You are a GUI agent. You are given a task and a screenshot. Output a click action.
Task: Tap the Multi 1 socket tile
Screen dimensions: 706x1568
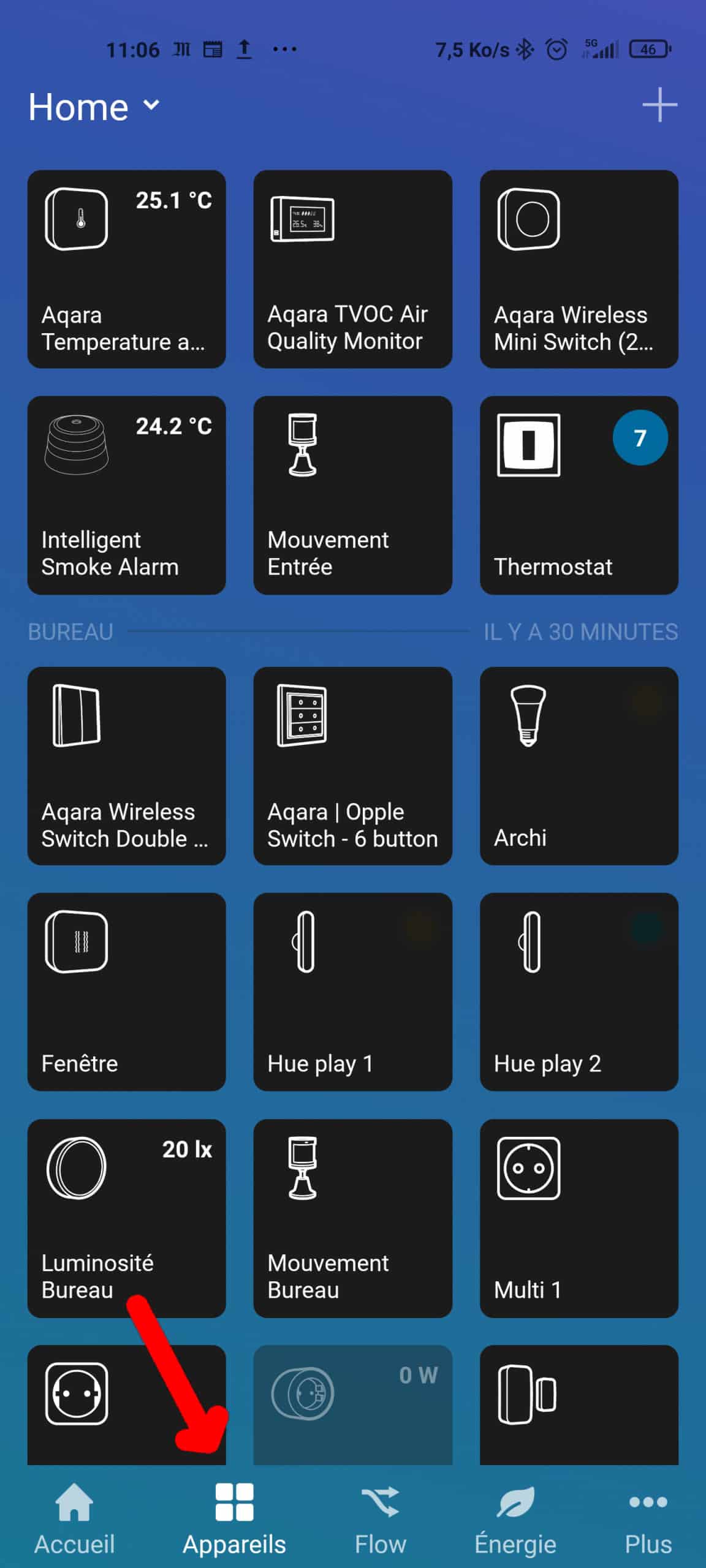[x=579, y=1218]
